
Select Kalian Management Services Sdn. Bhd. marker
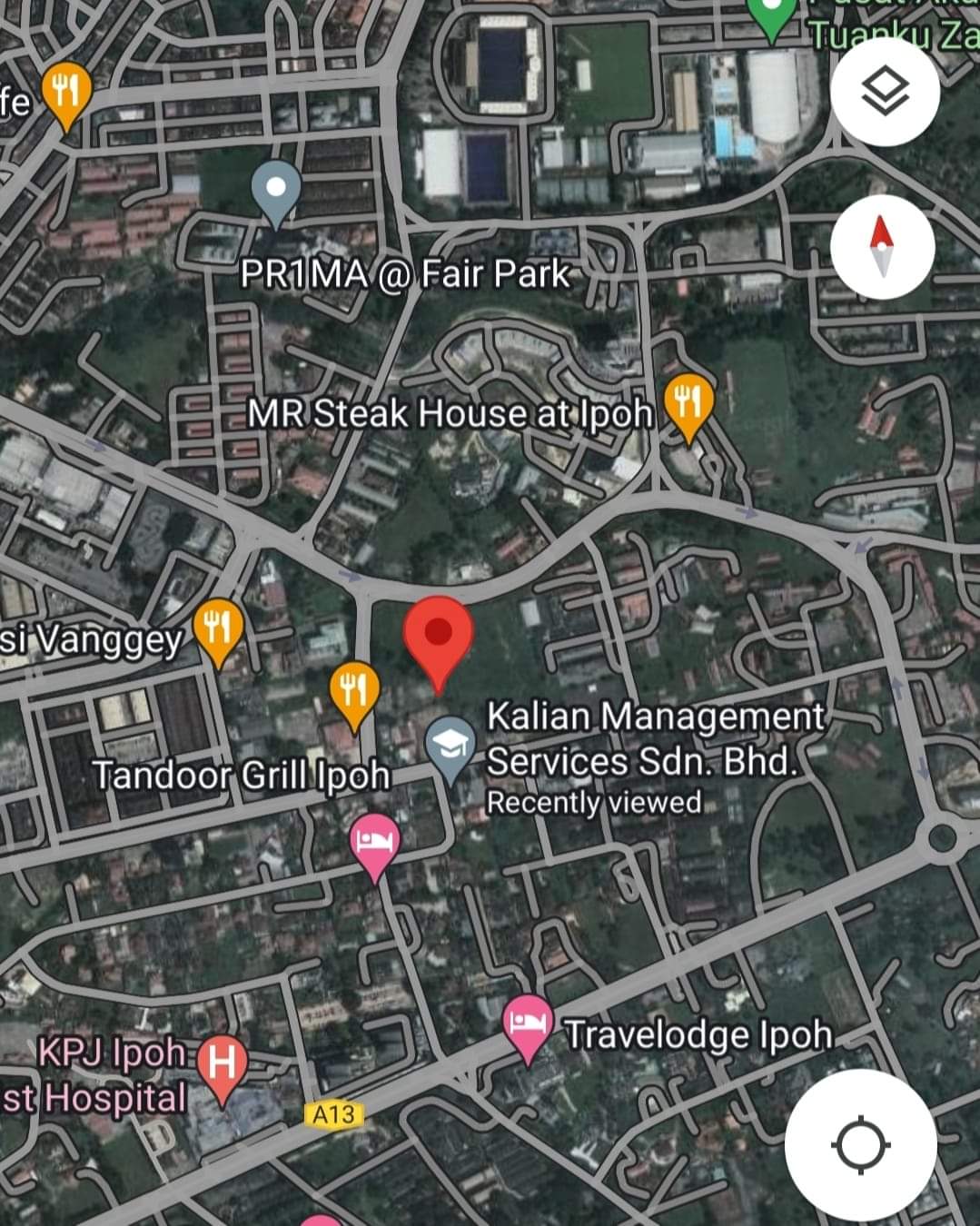point(450,746)
